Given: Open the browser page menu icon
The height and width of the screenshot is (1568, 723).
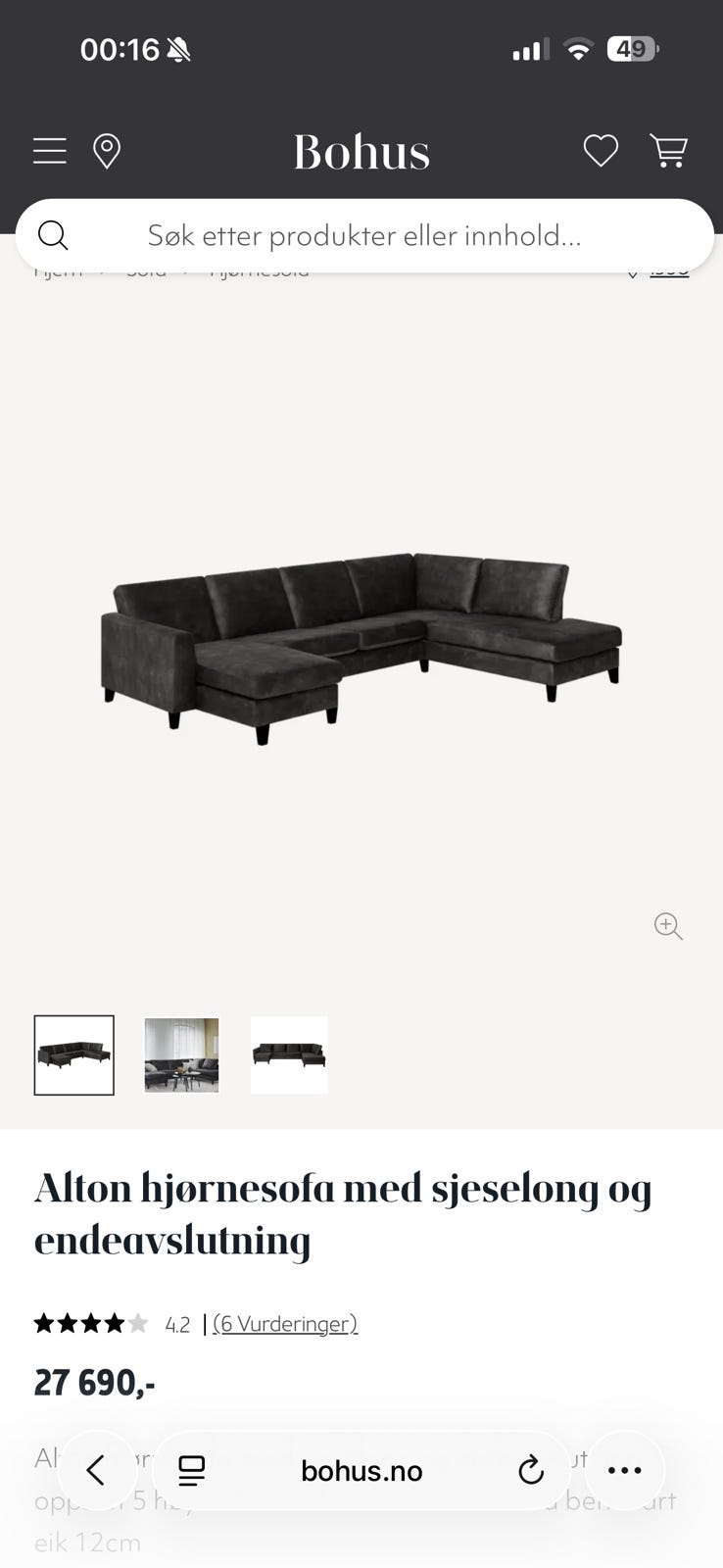Looking at the screenshot, I should coord(192,1470).
